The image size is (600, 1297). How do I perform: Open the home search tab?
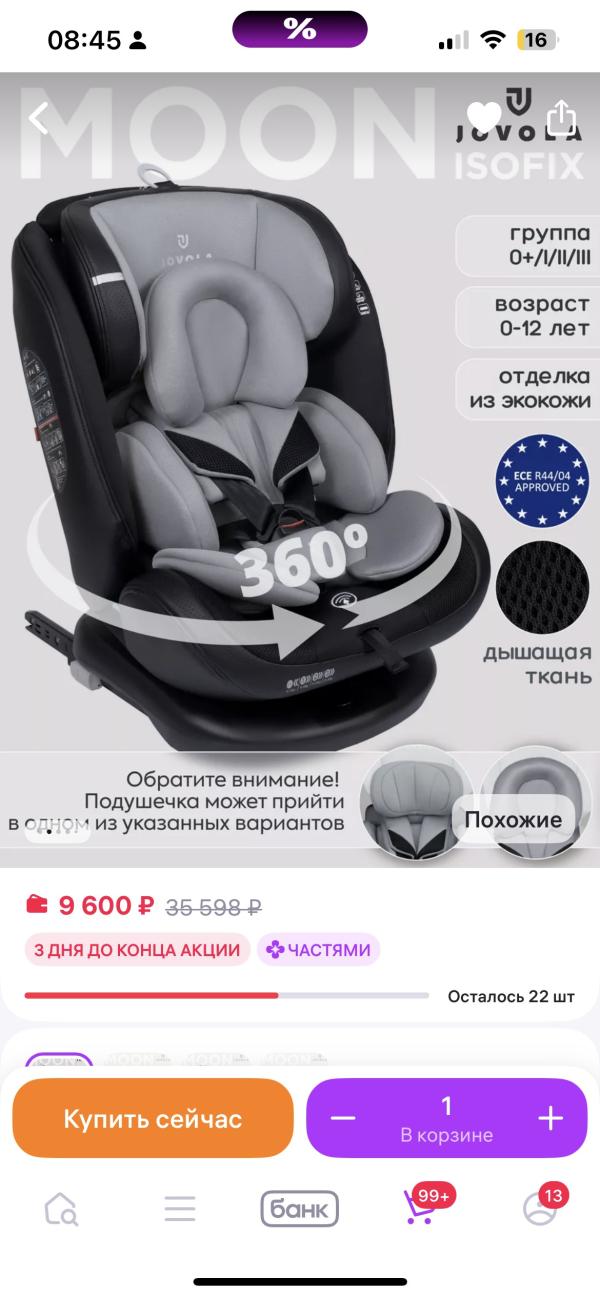pos(61,1209)
